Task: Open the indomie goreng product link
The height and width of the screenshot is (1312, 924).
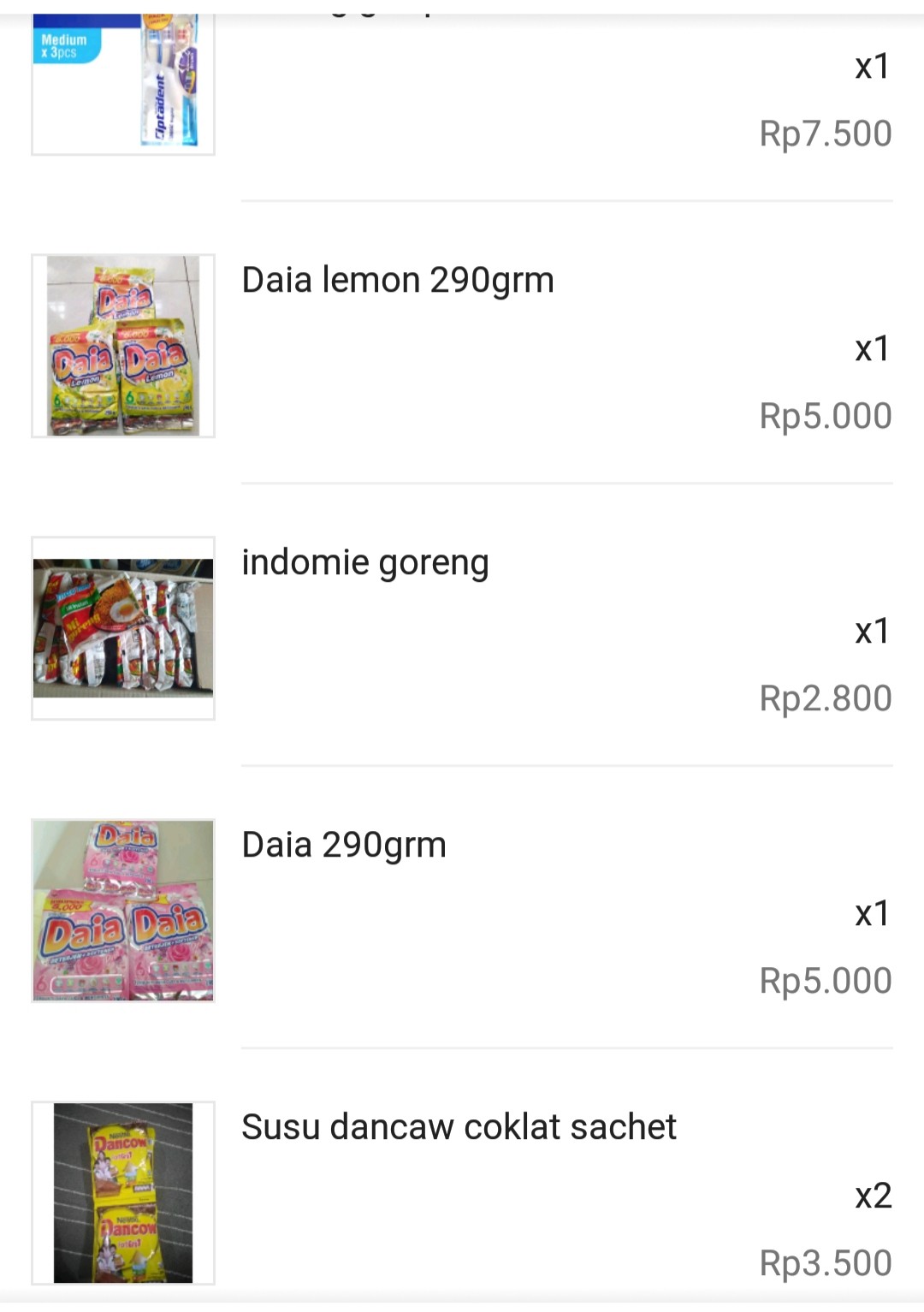Action: 365,562
